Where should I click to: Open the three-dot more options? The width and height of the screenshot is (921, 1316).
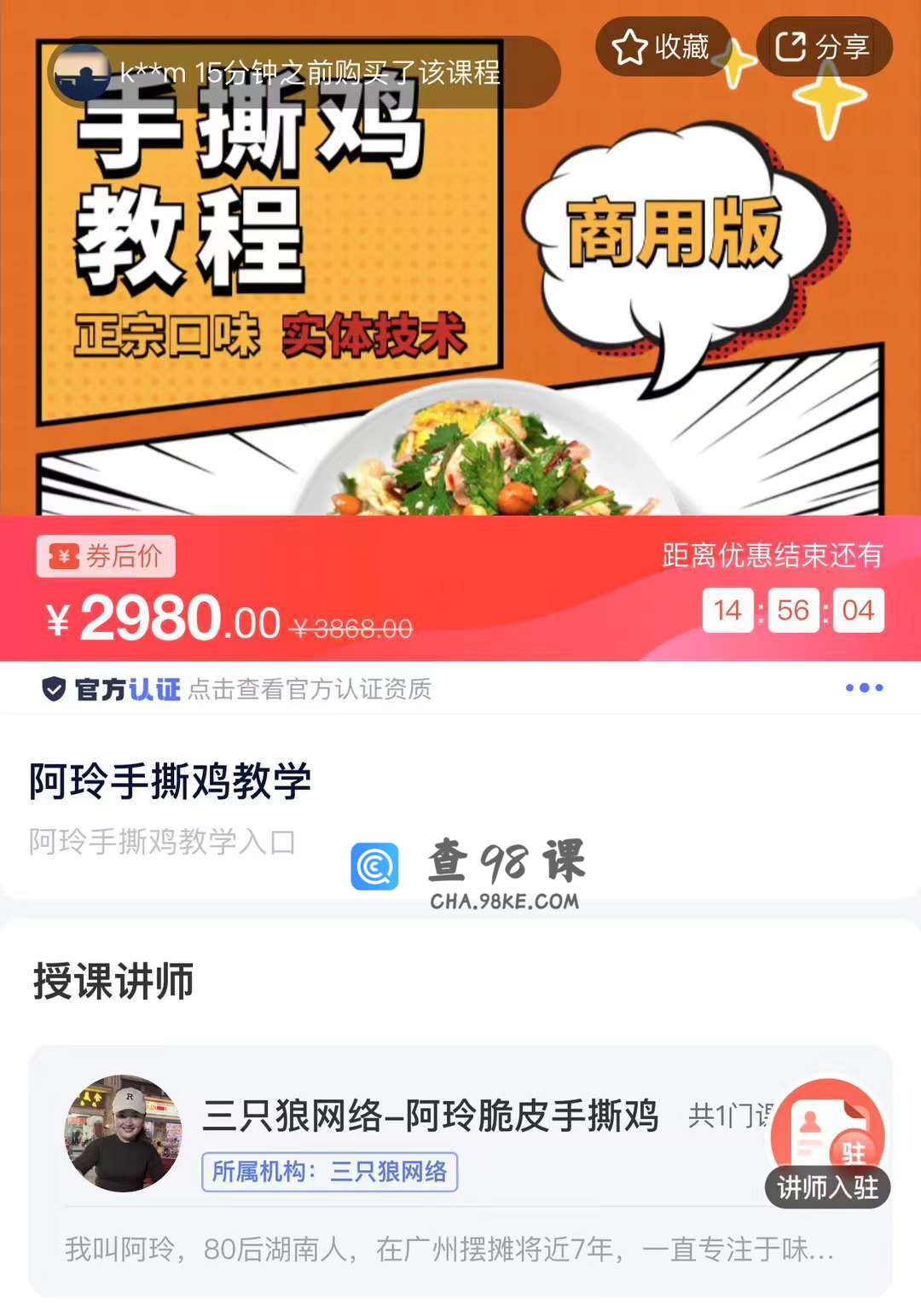pyautogui.click(x=864, y=688)
